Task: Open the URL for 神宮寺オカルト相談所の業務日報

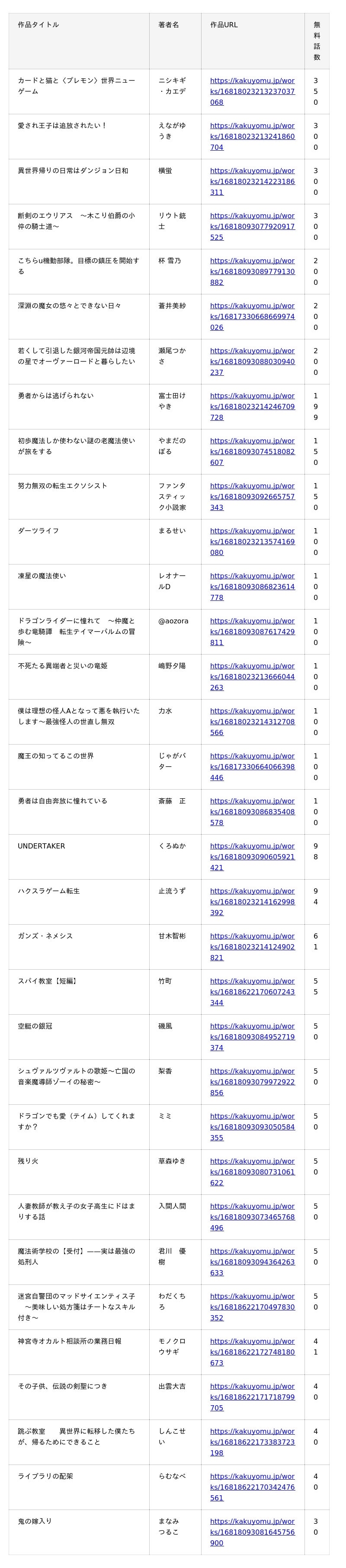Action: [252, 1352]
